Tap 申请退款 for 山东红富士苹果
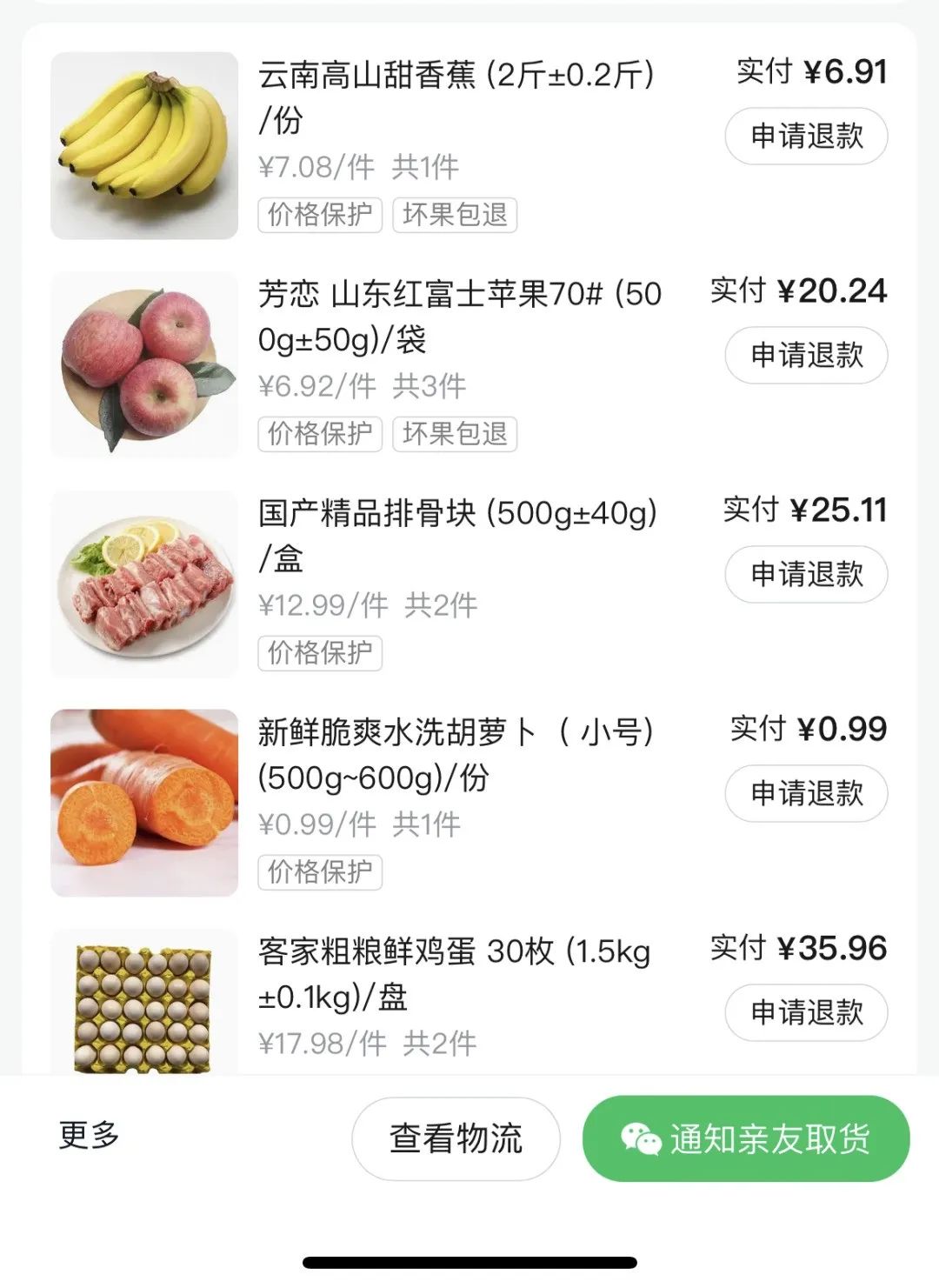Screen dimensions: 939x1288 [x=806, y=356]
